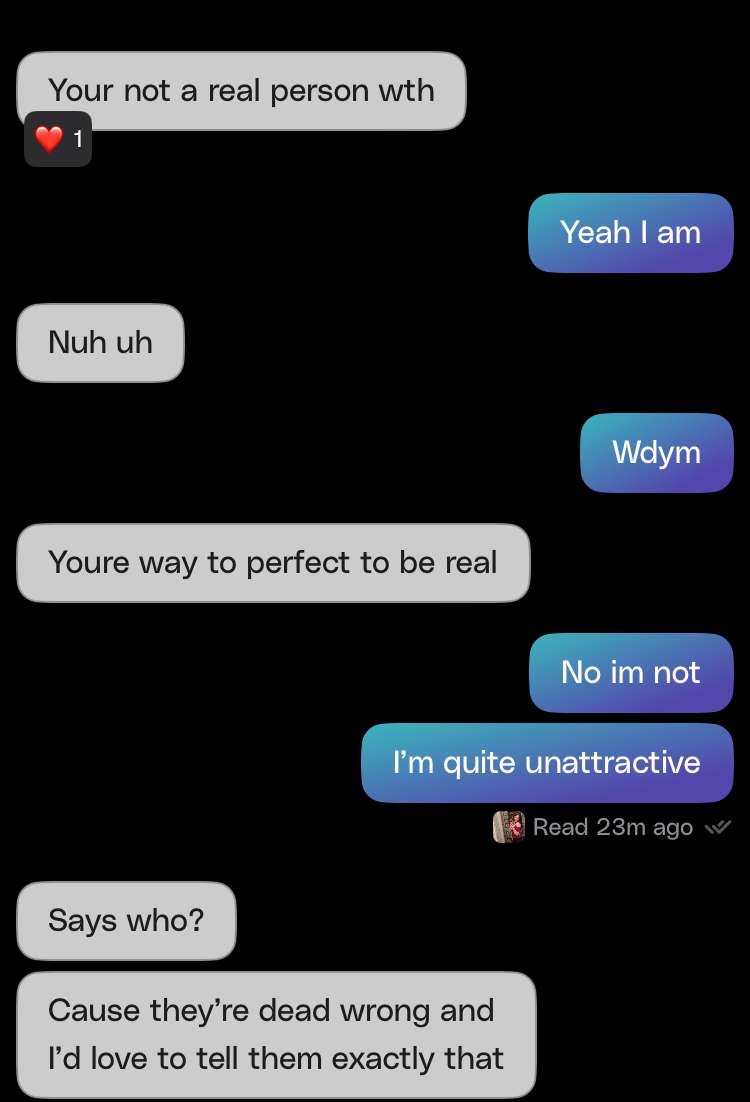Tap the read receipt profile avatar
The height and width of the screenshot is (1102, 750).
coord(509,827)
